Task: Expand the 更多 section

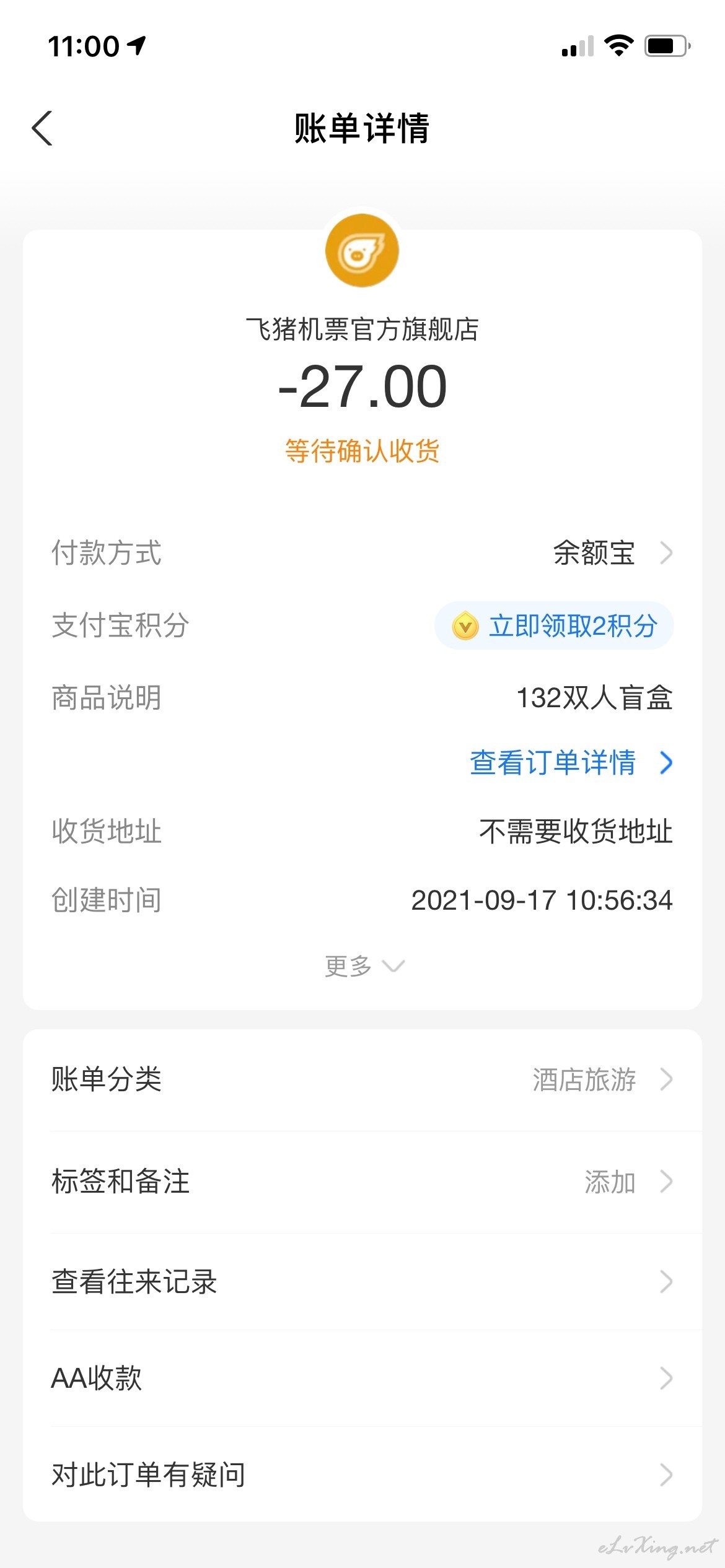Action: tap(364, 966)
